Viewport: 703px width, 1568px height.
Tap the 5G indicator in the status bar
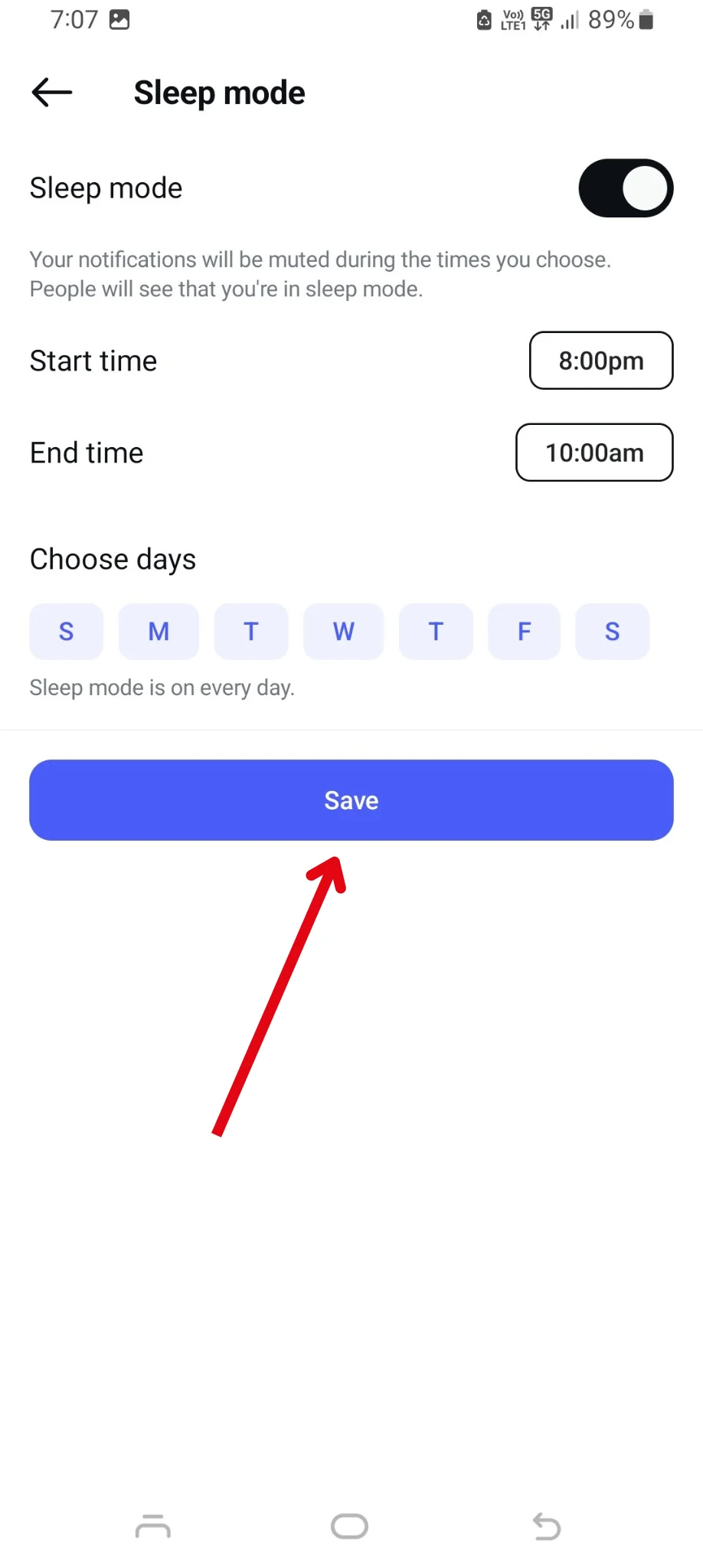[540, 15]
